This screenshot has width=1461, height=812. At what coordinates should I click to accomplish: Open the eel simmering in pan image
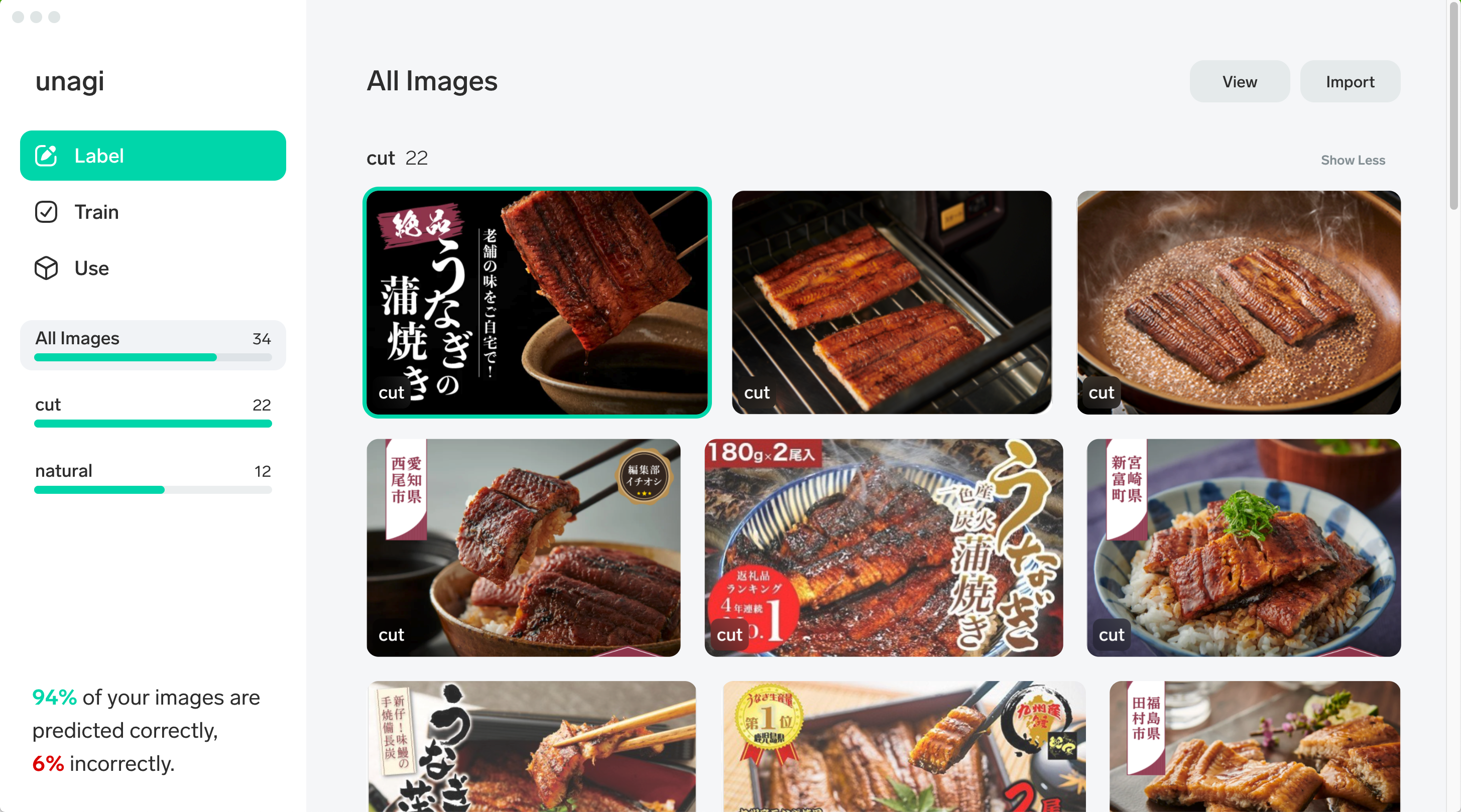click(1238, 302)
